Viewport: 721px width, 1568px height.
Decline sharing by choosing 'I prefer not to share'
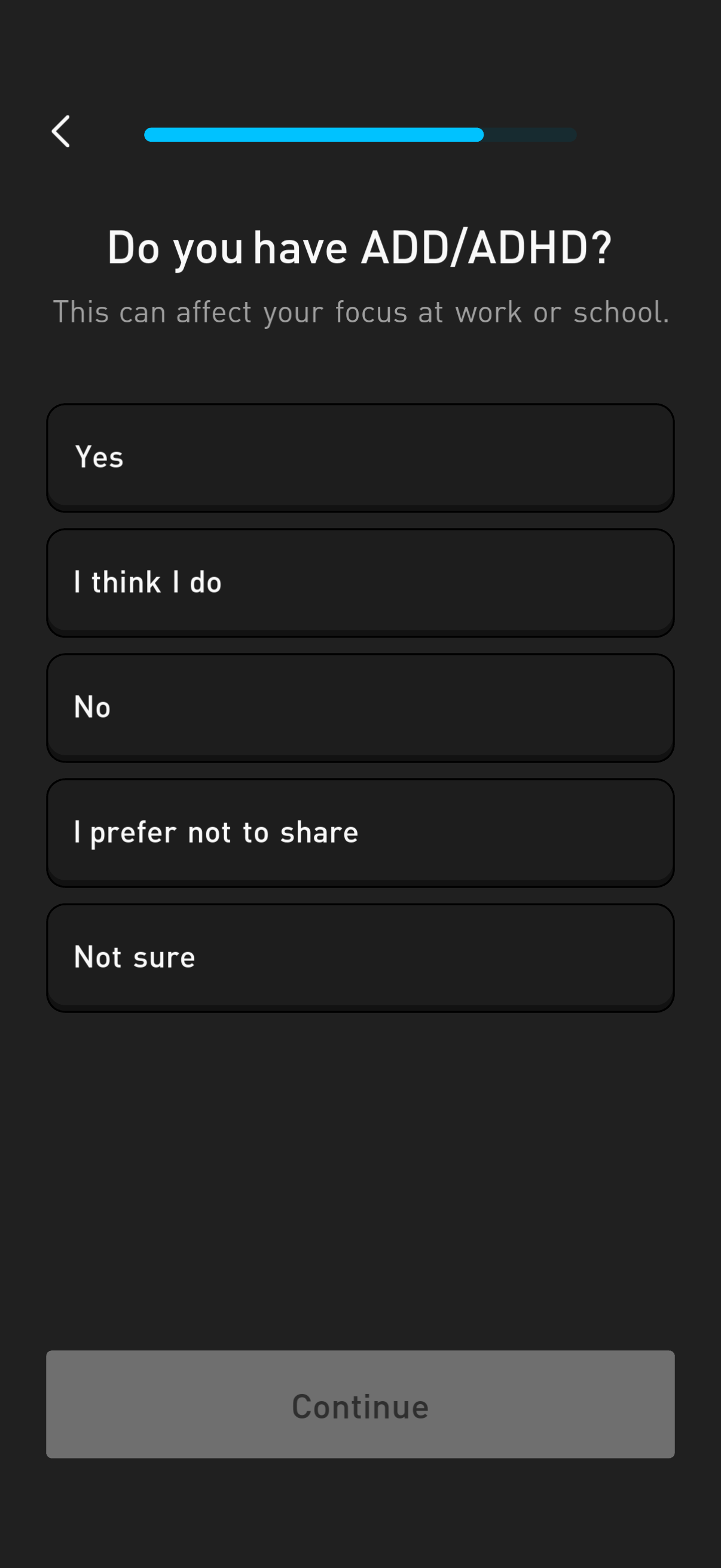point(360,831)
